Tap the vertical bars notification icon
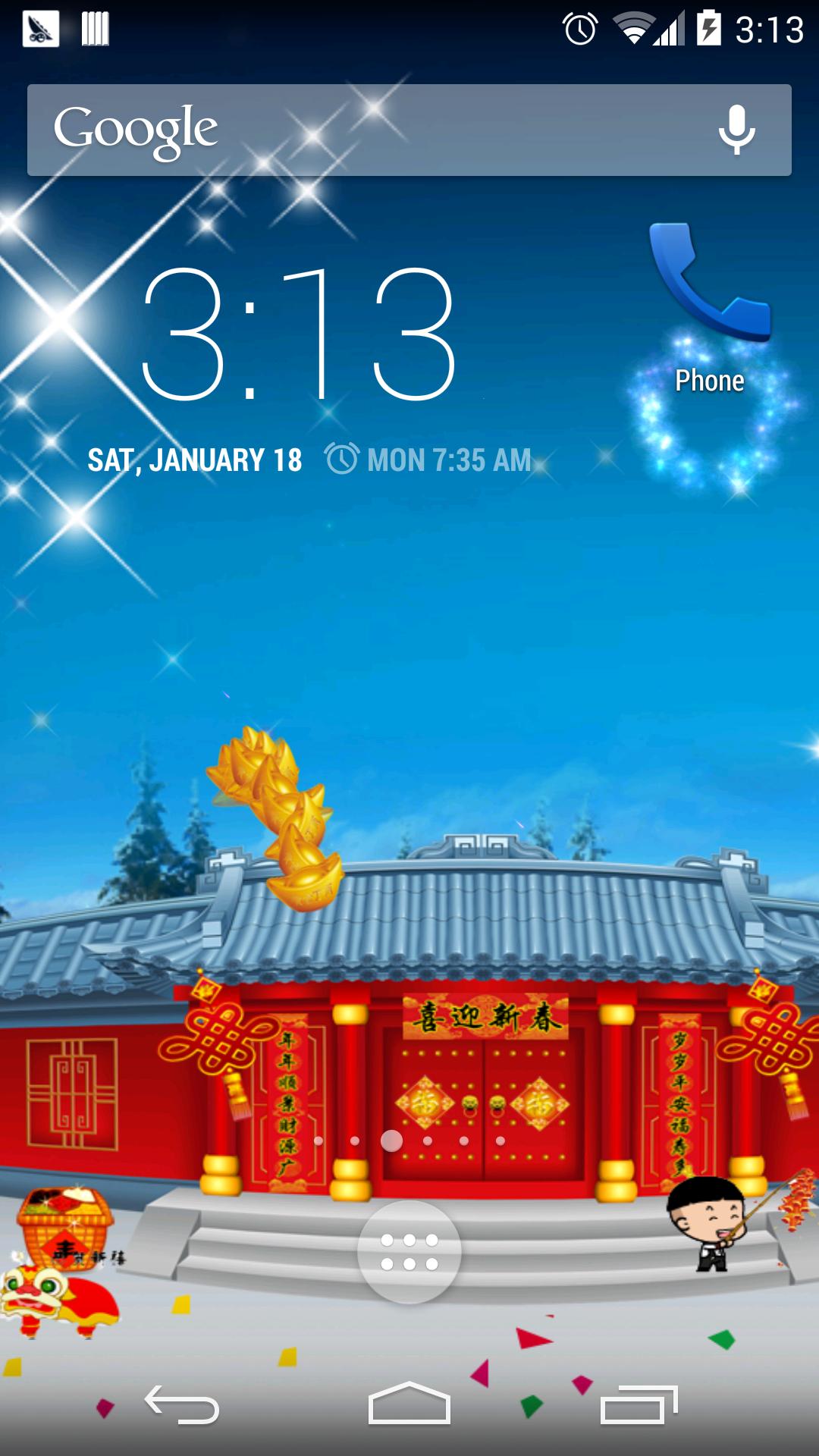This screenshot has width=819, height=1456. click(96, 29)
